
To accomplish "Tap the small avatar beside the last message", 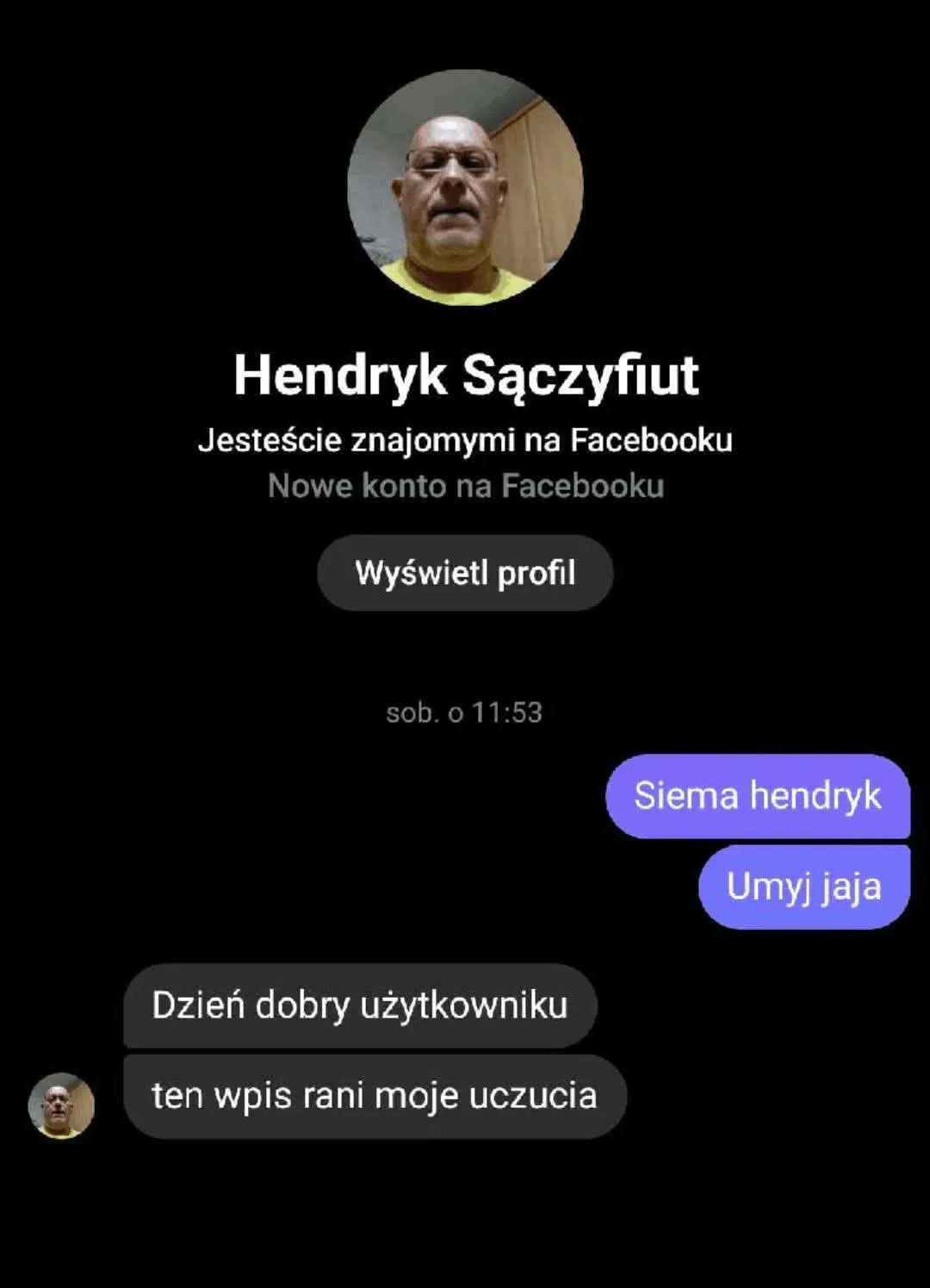I will 61,1105.
